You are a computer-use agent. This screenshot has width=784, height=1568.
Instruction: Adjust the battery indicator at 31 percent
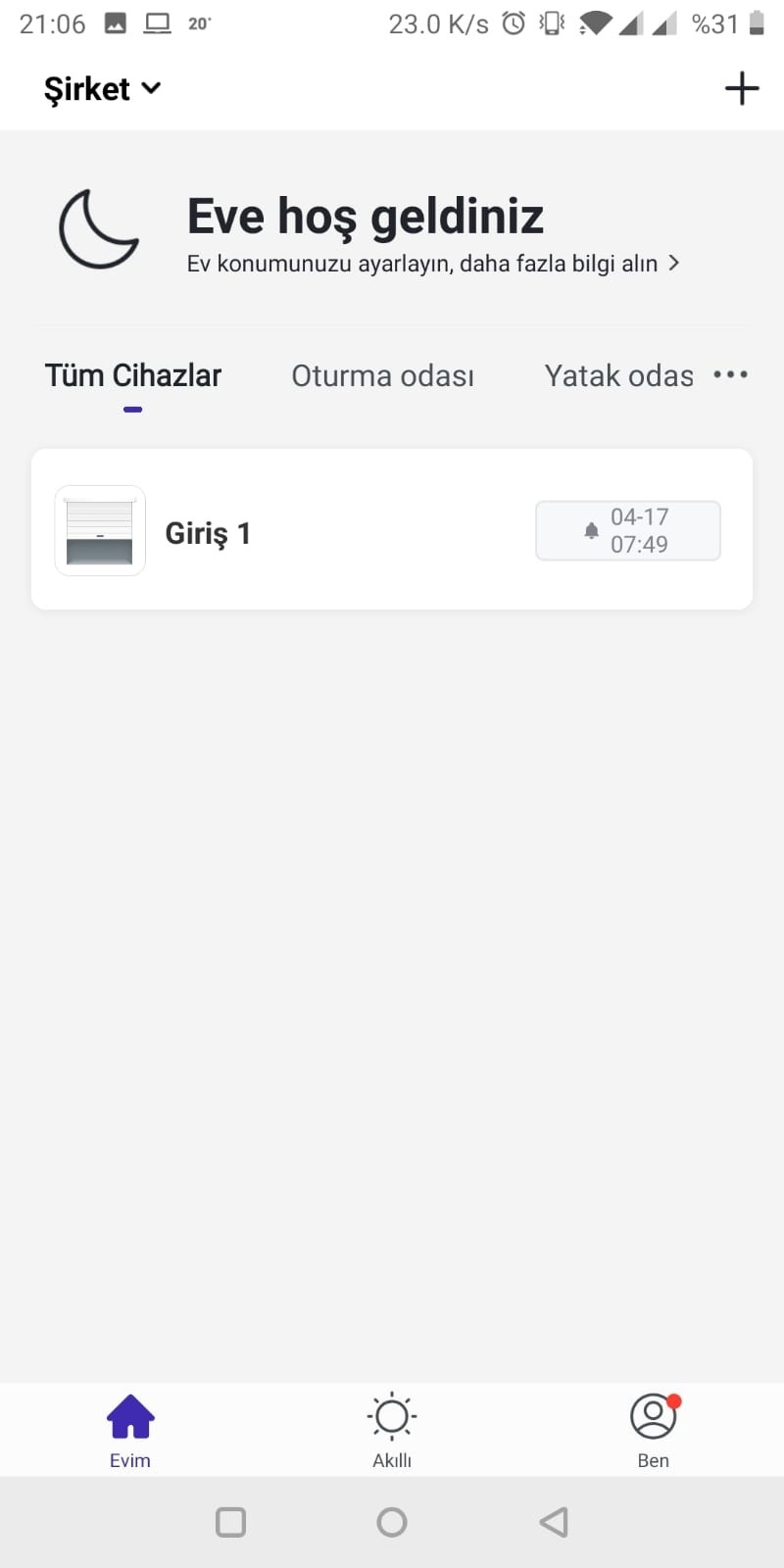755,24
